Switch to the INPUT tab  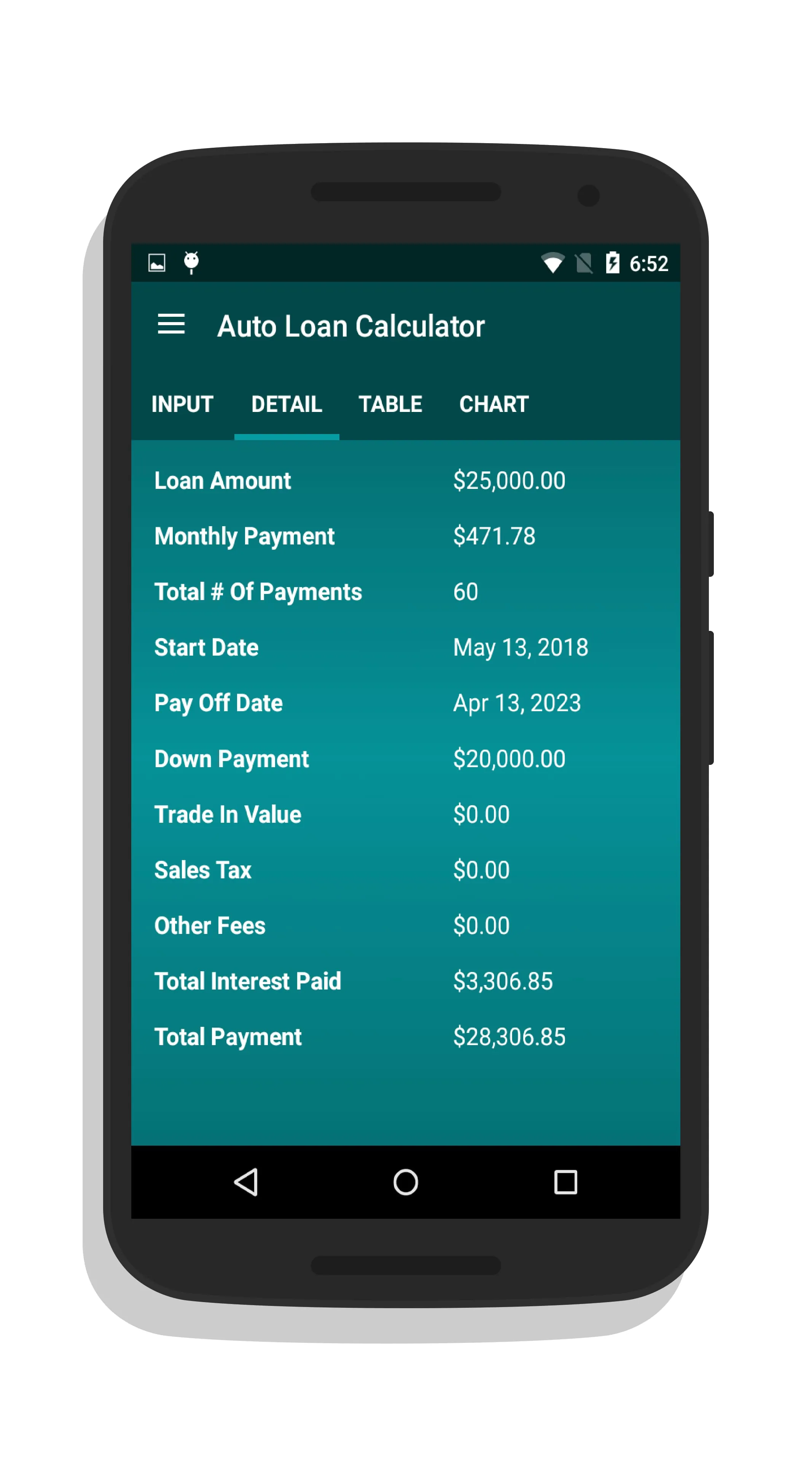click(x=182, y=404)
